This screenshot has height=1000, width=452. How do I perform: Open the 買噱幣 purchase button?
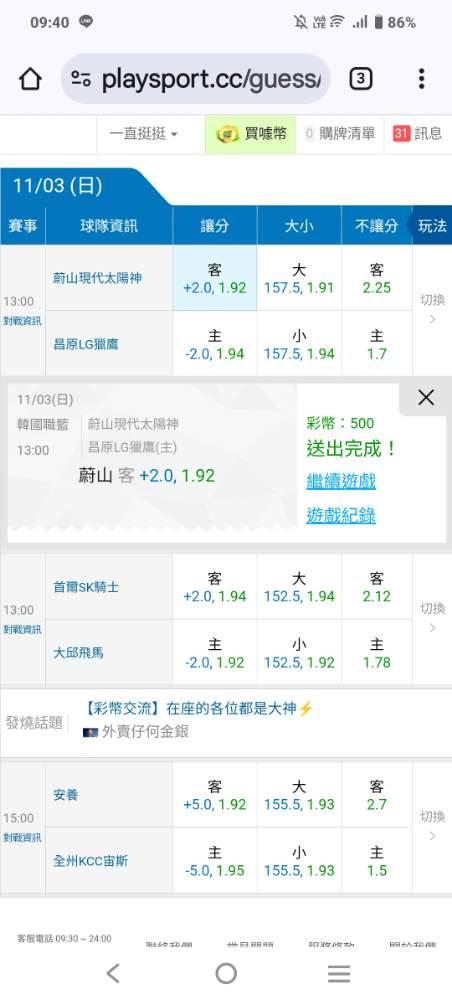click(251, 134)
